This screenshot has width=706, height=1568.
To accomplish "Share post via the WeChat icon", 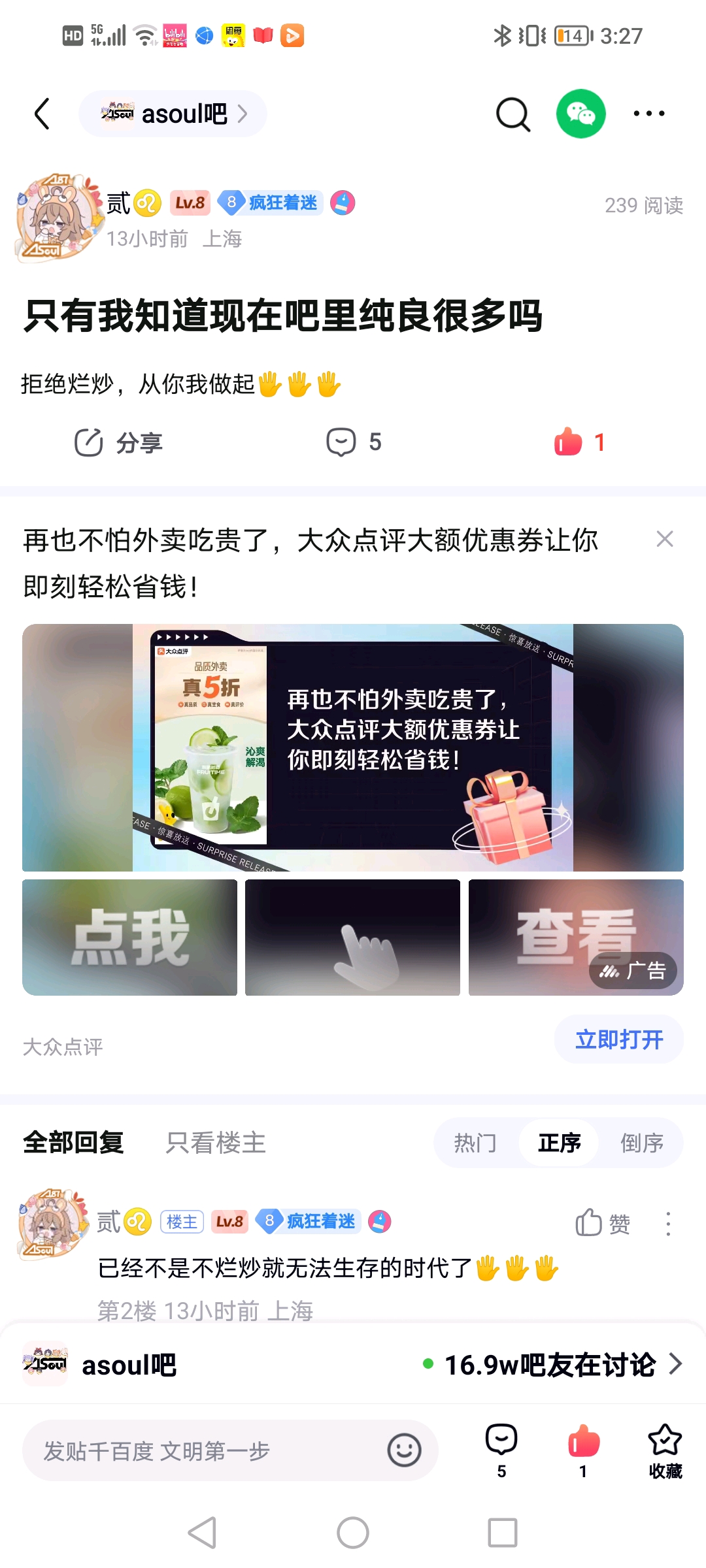I will tap(580, 114).
